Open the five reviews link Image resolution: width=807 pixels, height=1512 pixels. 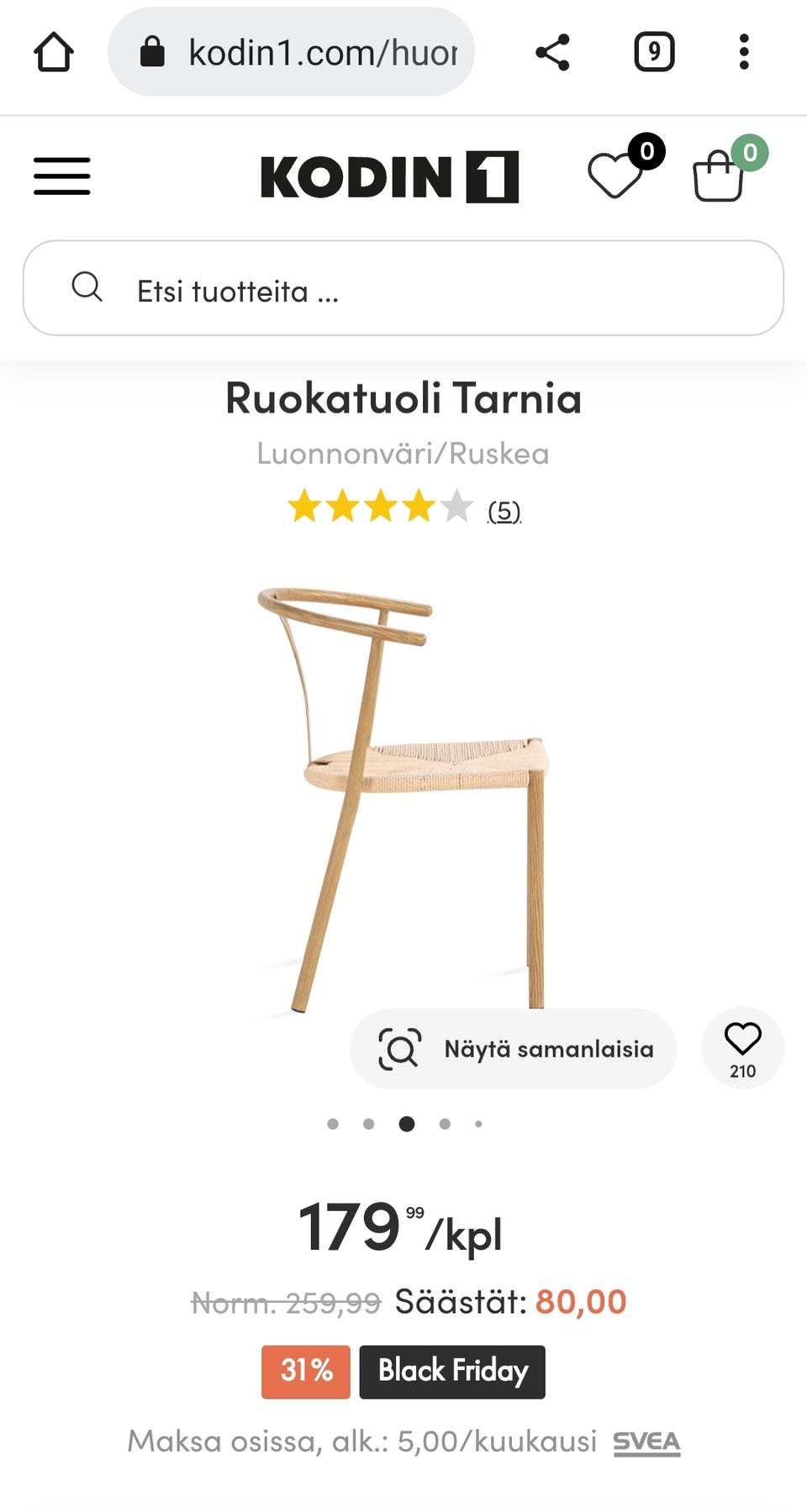pos(504,510)
